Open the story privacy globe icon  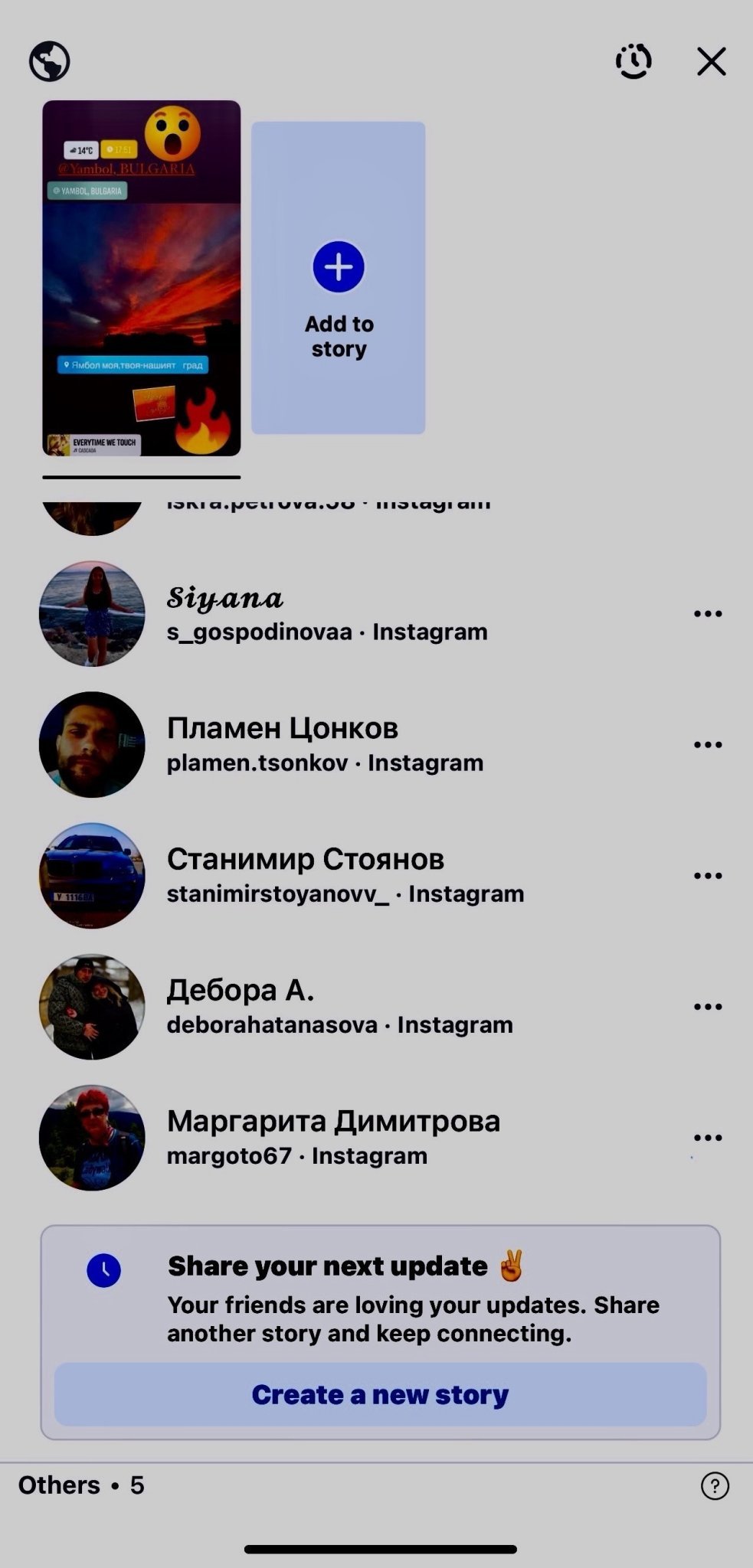coord(50,61)
